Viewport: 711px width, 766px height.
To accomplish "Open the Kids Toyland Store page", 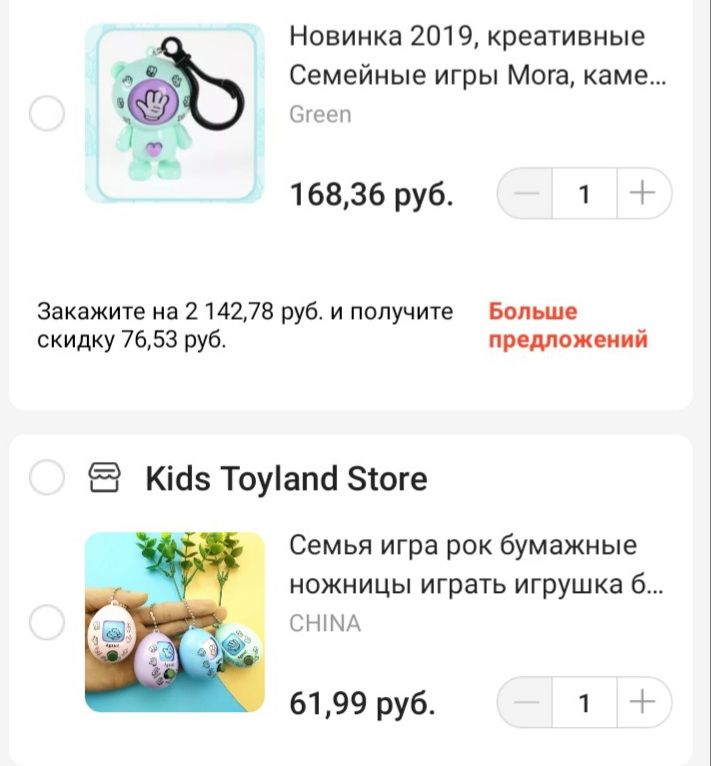I will (286, 479).
